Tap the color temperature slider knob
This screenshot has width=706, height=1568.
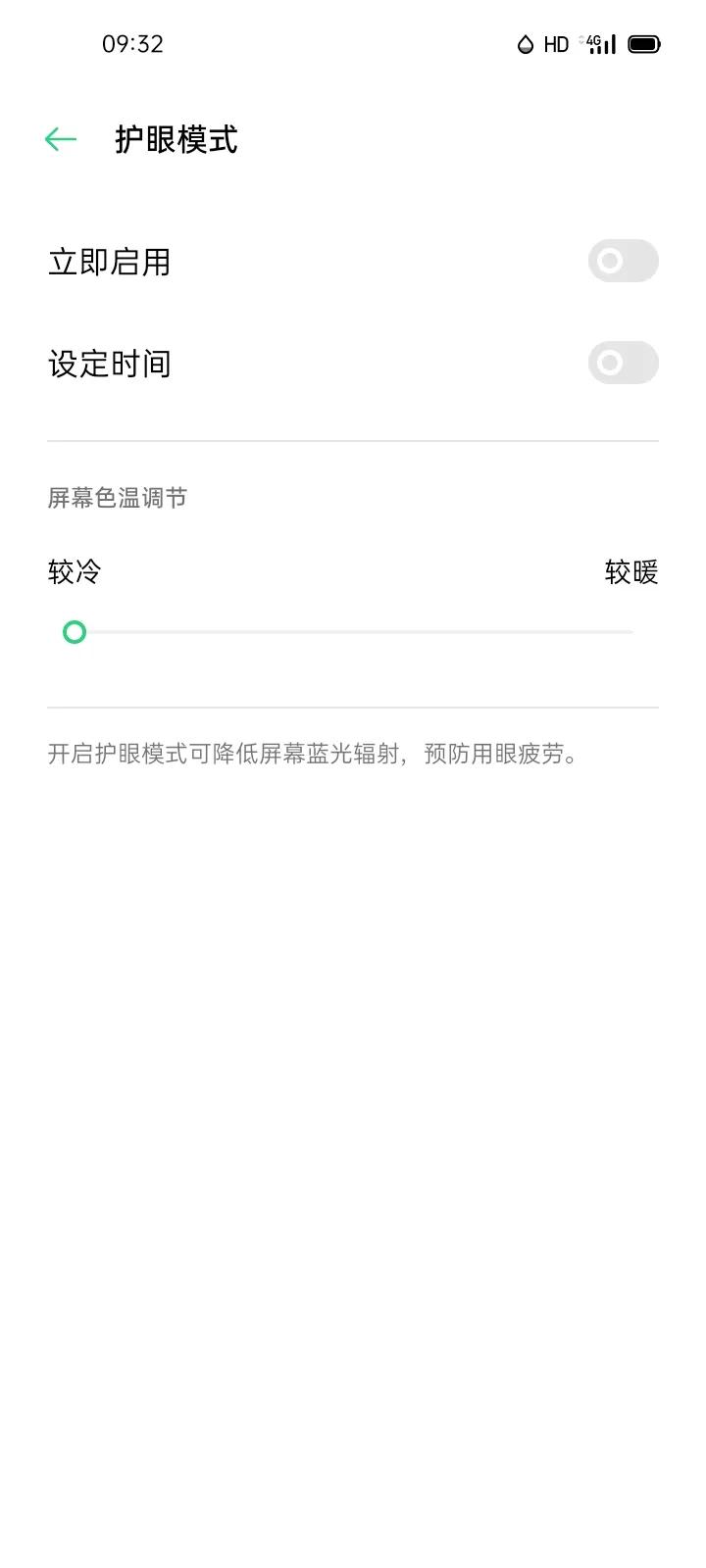coord(76,632)
